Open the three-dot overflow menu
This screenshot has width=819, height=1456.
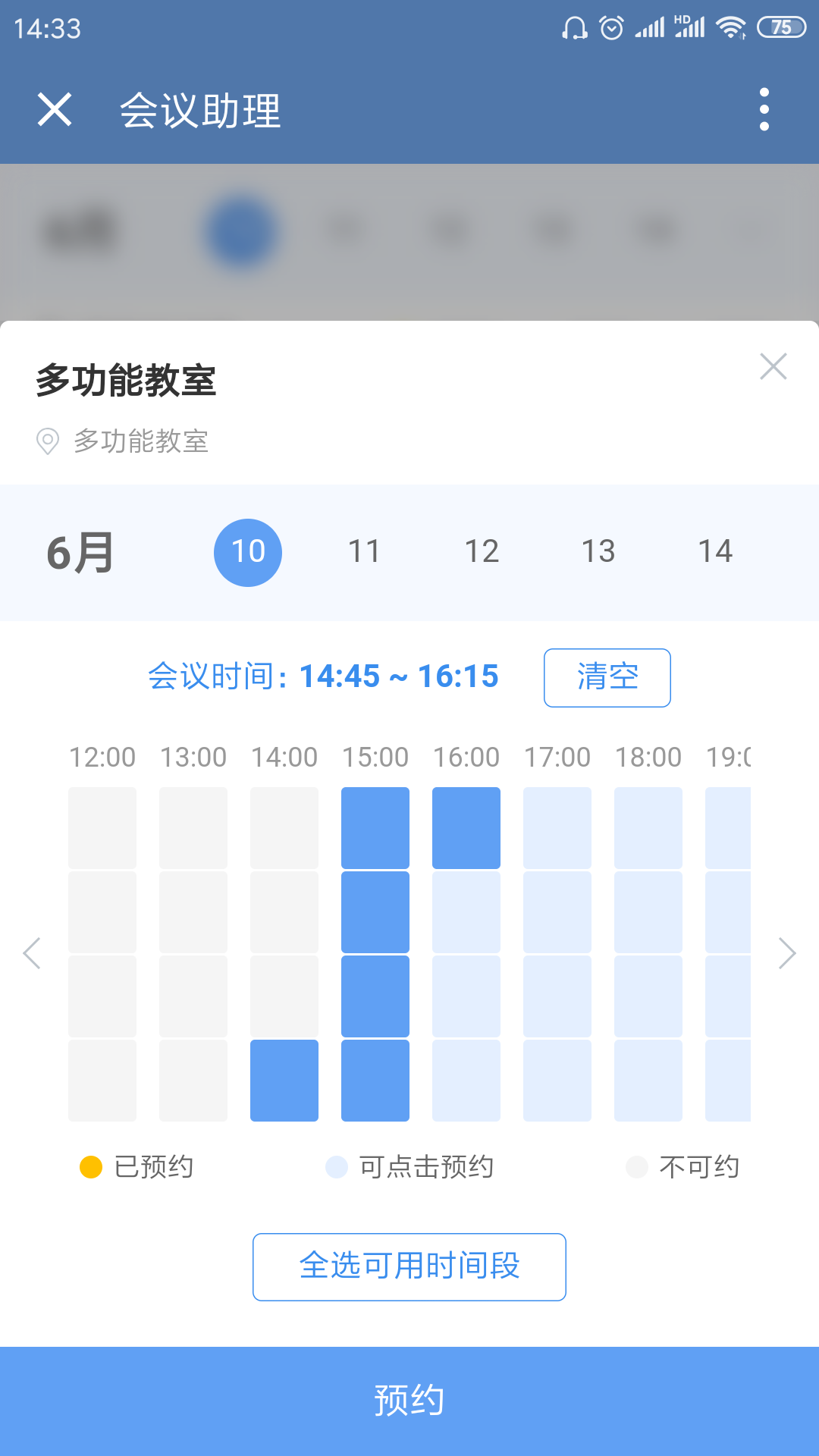click(x=764, y=110)
